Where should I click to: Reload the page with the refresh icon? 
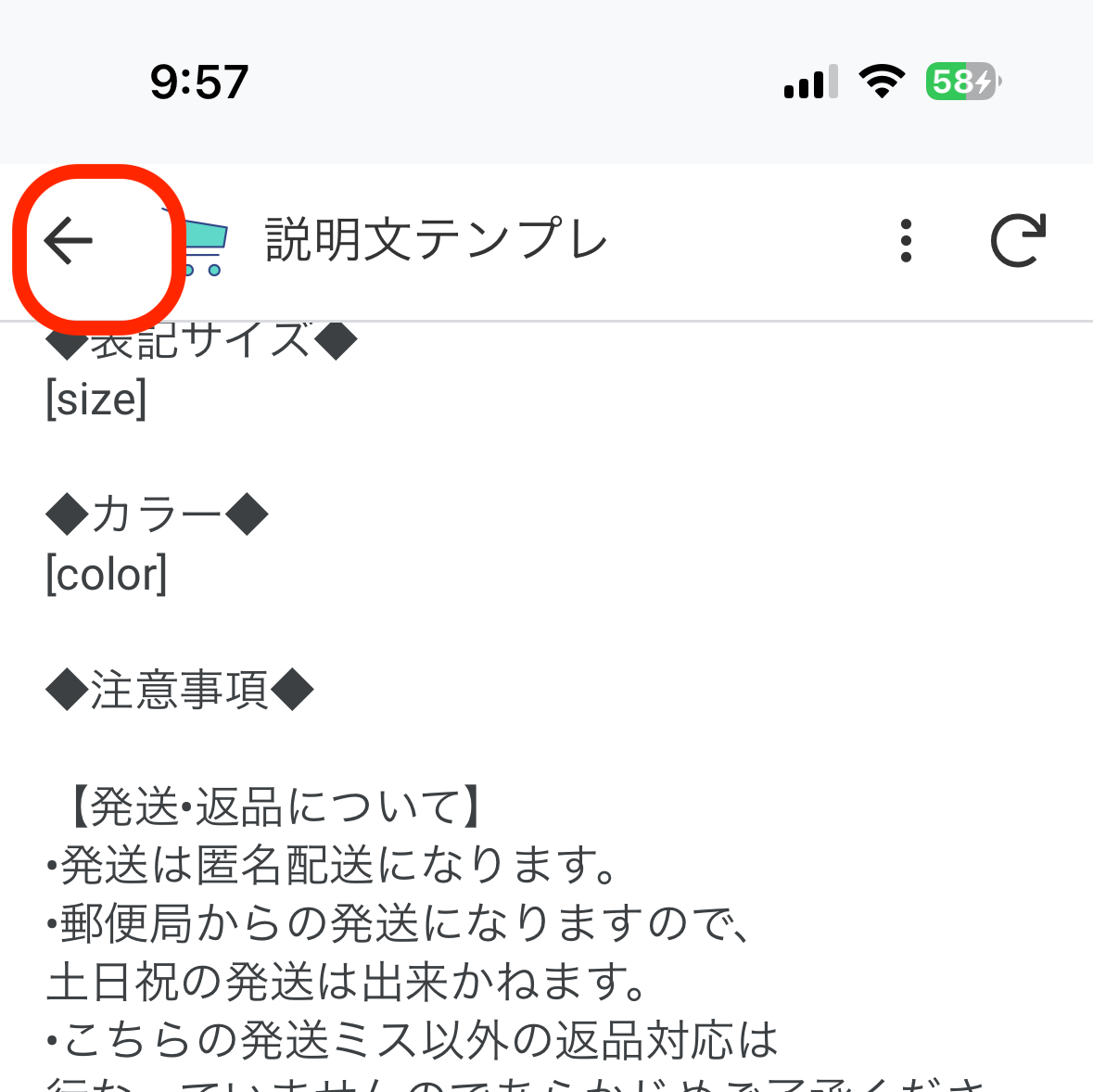(1018, 241)
